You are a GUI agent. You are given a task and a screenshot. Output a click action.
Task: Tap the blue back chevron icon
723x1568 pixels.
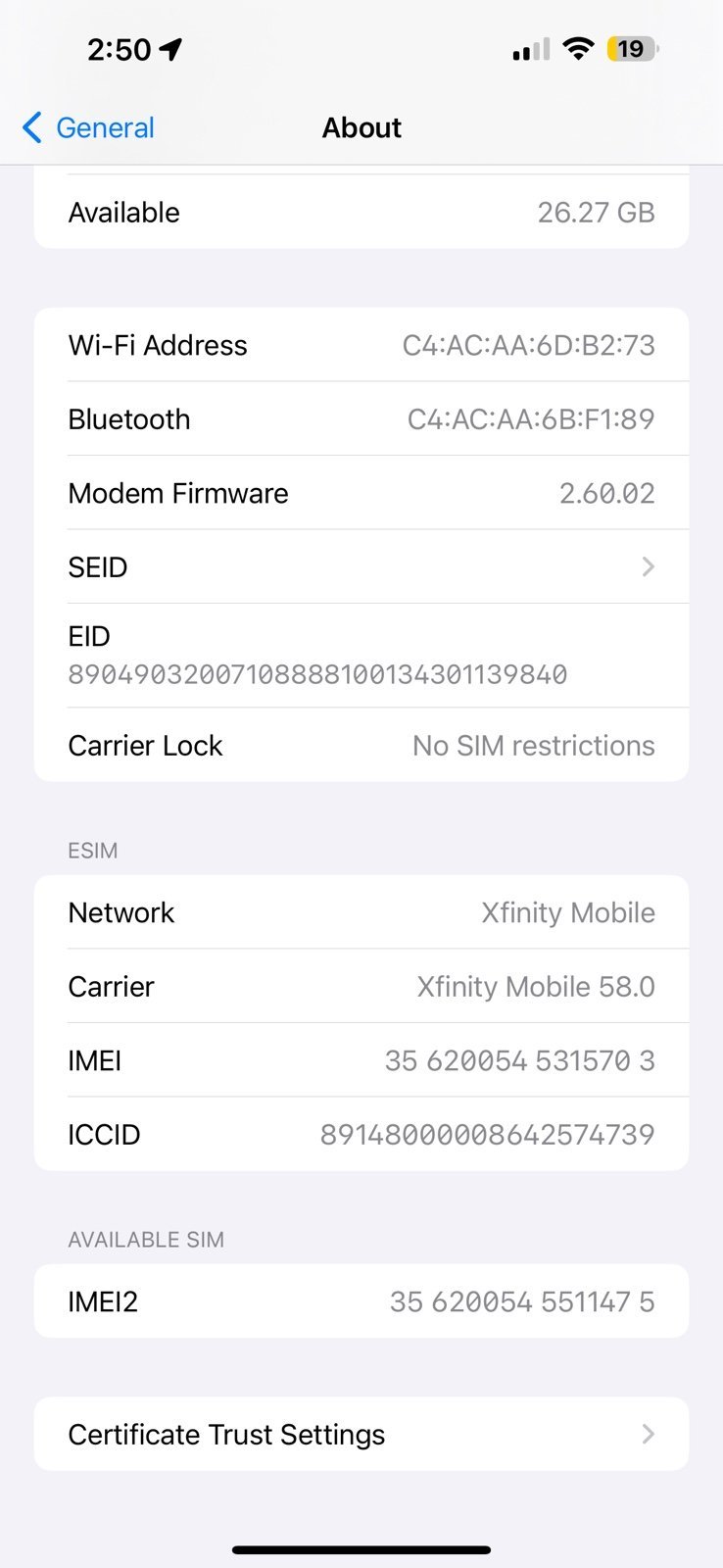pos(30,127)
